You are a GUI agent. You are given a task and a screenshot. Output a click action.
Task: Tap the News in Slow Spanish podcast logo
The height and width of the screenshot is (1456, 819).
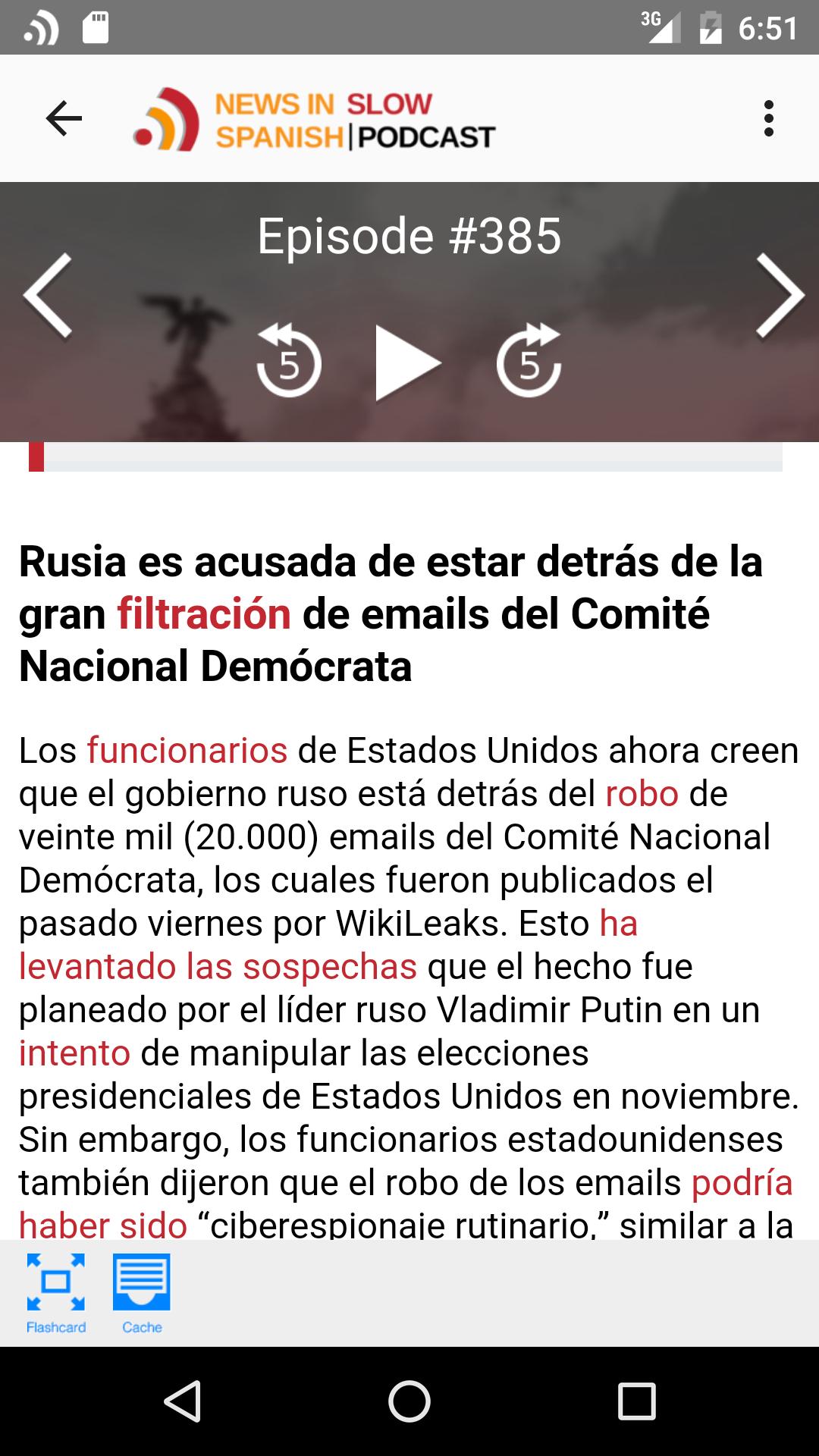point(315,118)
